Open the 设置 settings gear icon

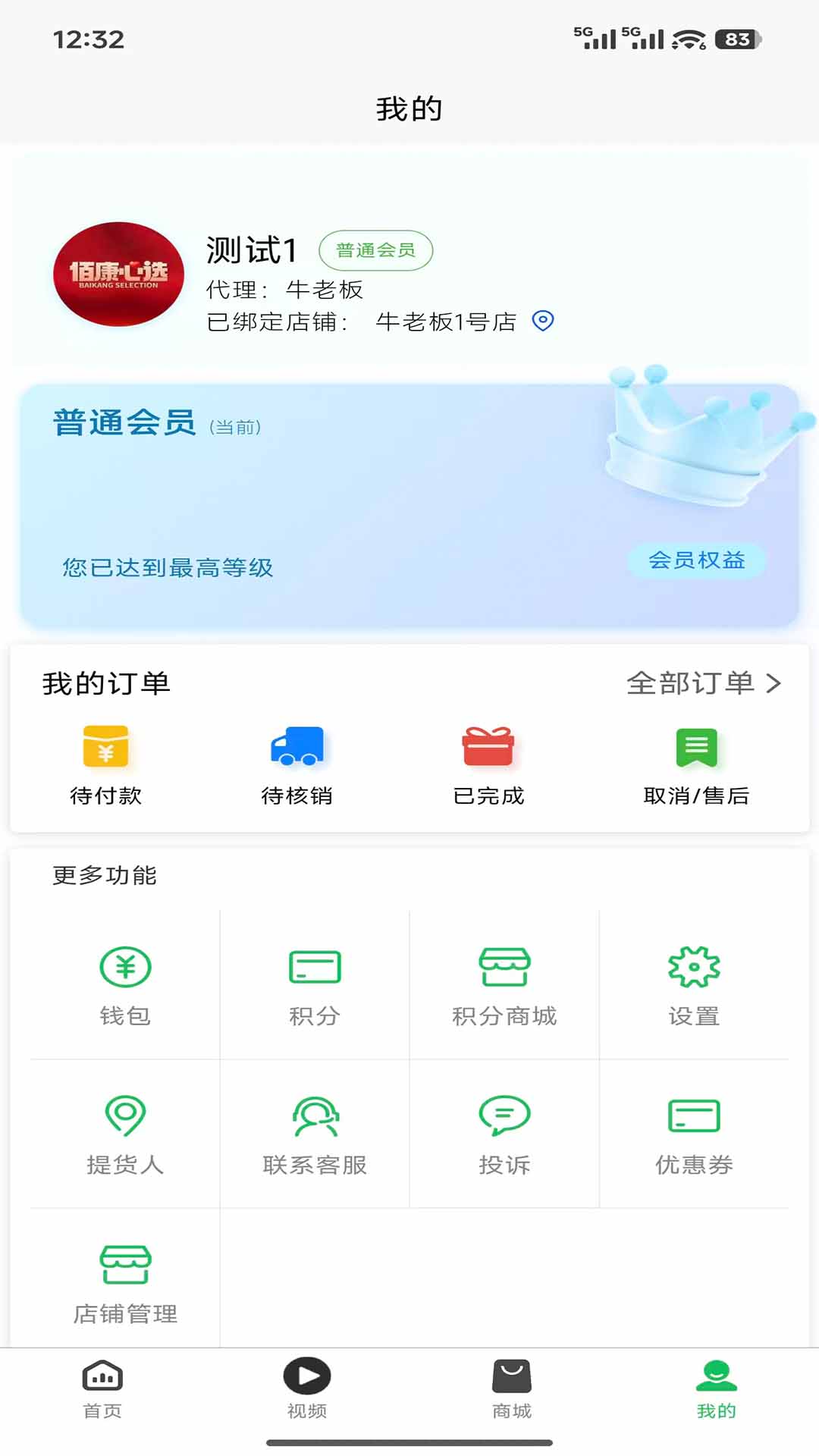tap(695, 968)
